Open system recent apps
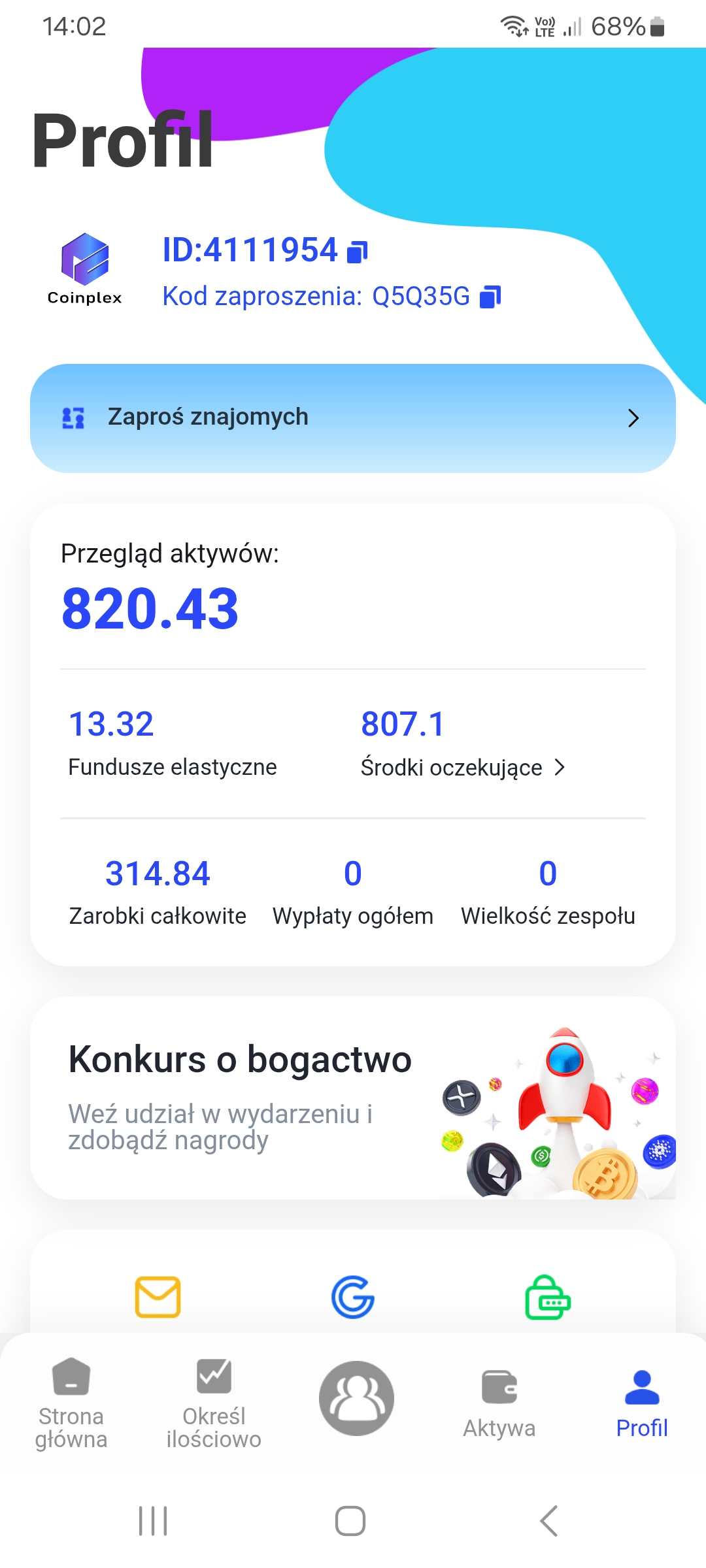The width and height of the screenshot is (706, 1568). (x=154, y=1521)
